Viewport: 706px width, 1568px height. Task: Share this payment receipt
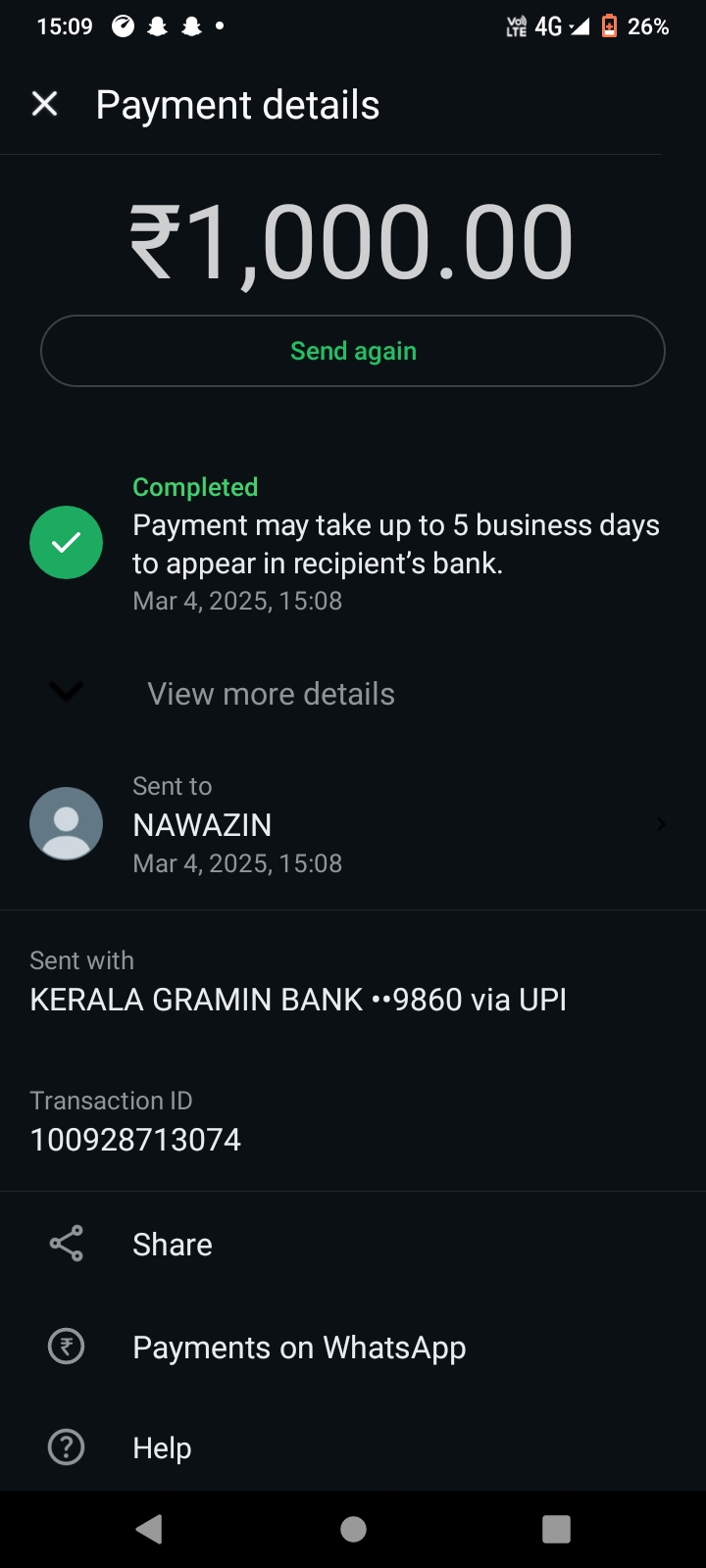[173, 1245]
